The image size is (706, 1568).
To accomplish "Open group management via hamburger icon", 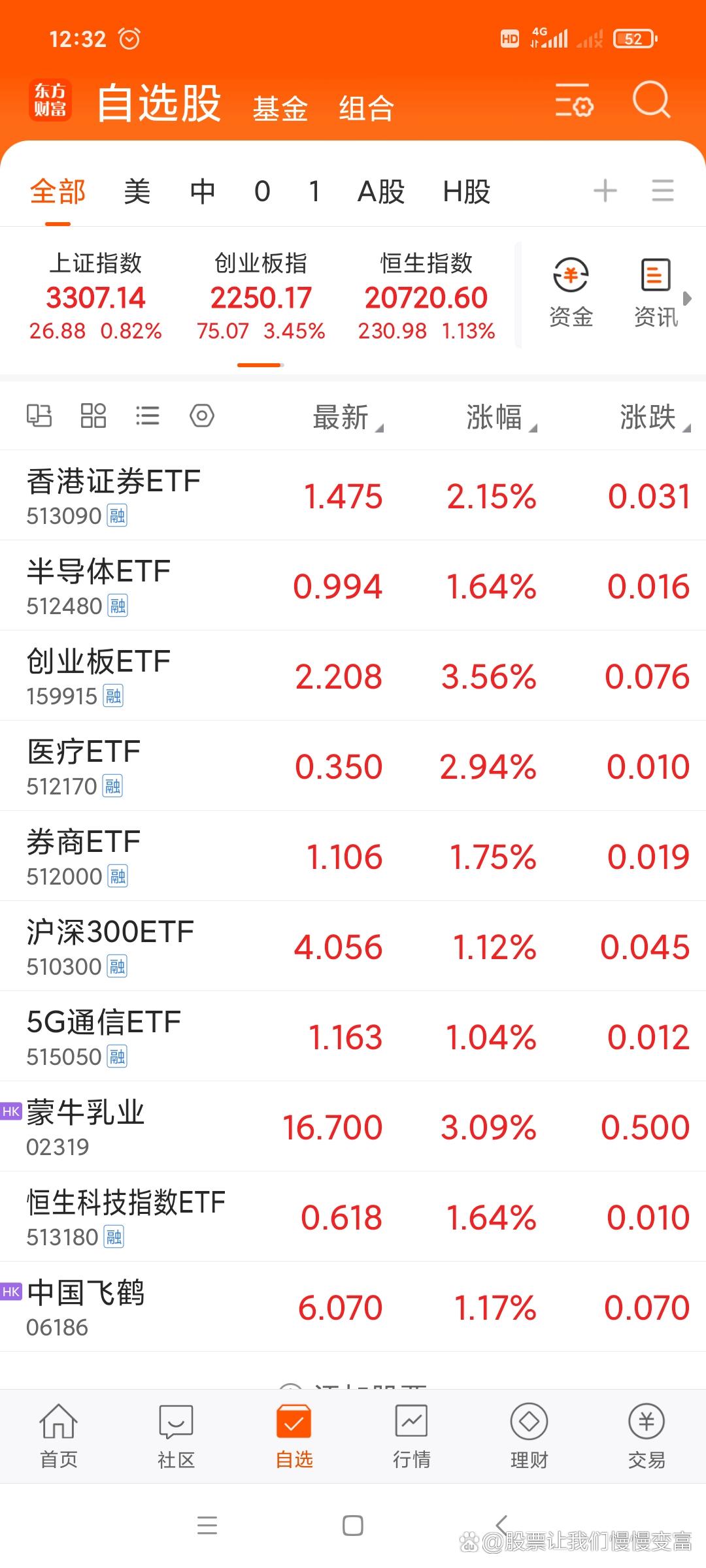I will [x=662, y=190].
